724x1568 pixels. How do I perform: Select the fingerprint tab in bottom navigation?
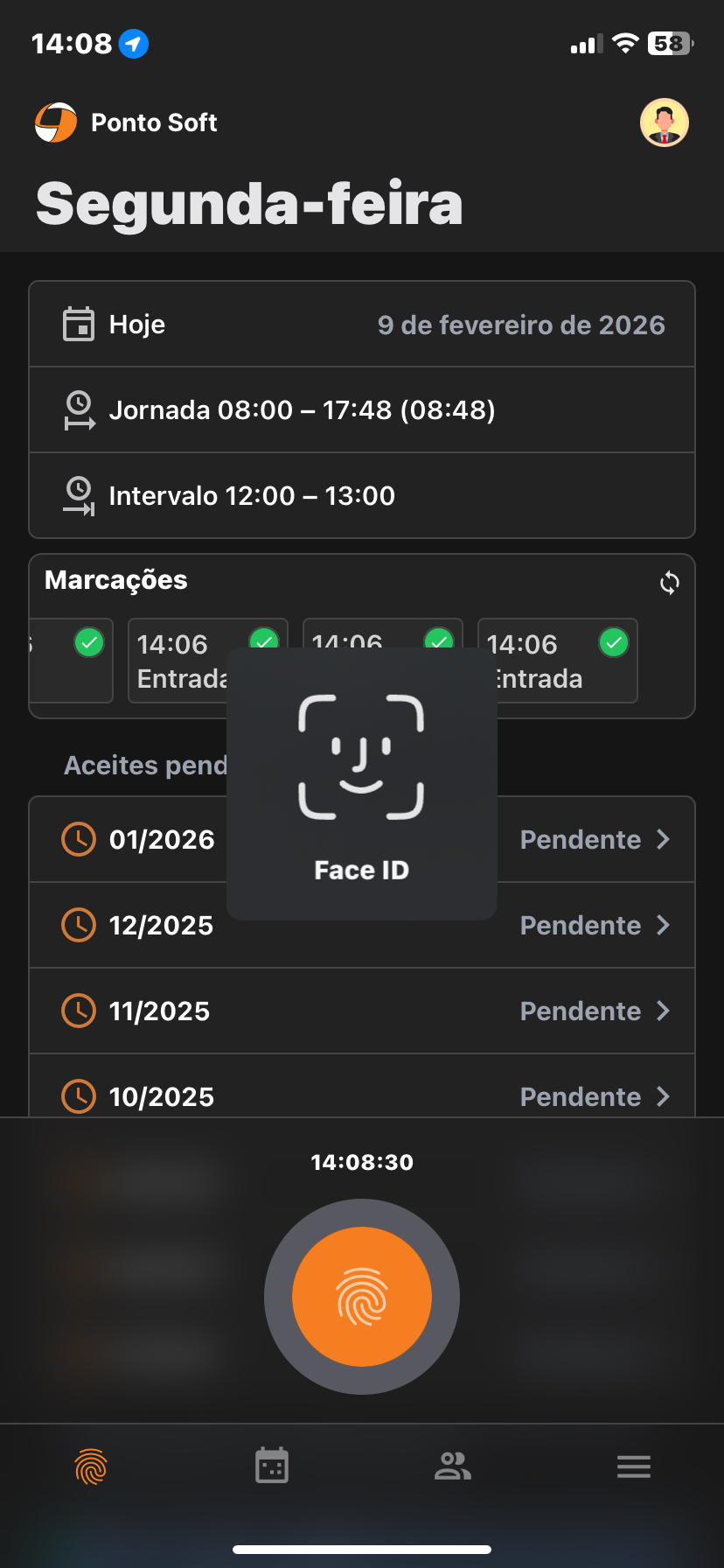pos(90,1466)
